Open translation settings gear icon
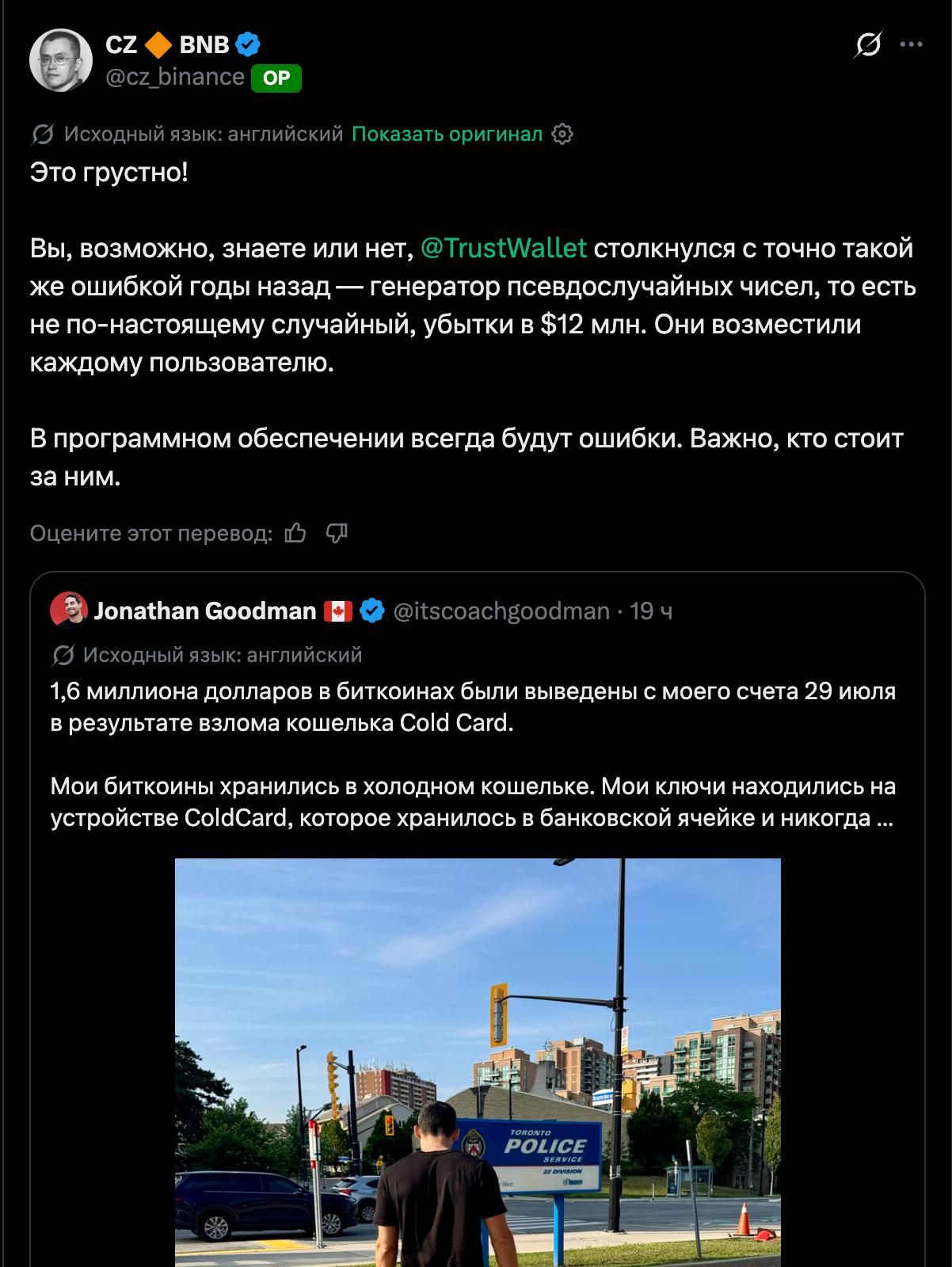The image size is (952, 1267). coord(562,134)
